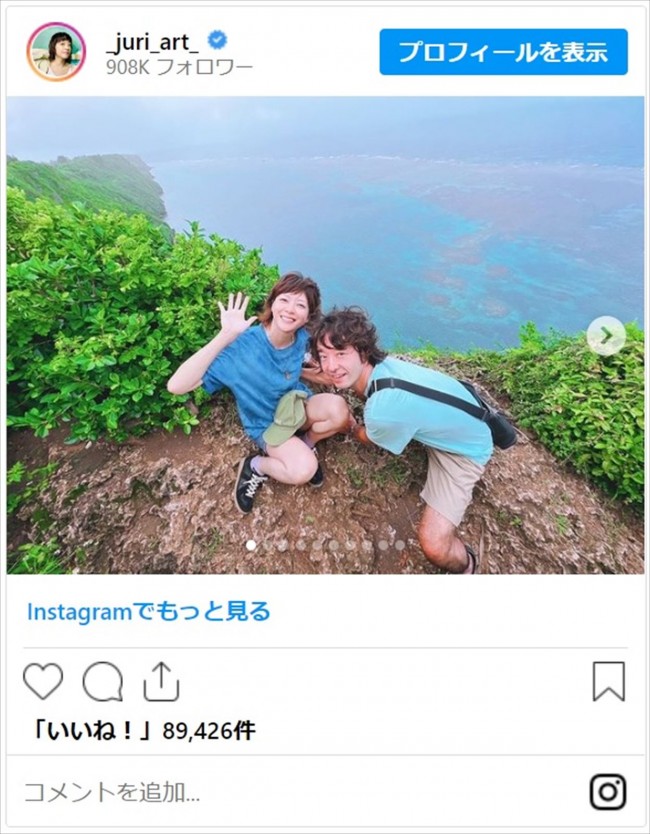Bookmark this post
Screen dimensions: 650x834
pos(608,682)
